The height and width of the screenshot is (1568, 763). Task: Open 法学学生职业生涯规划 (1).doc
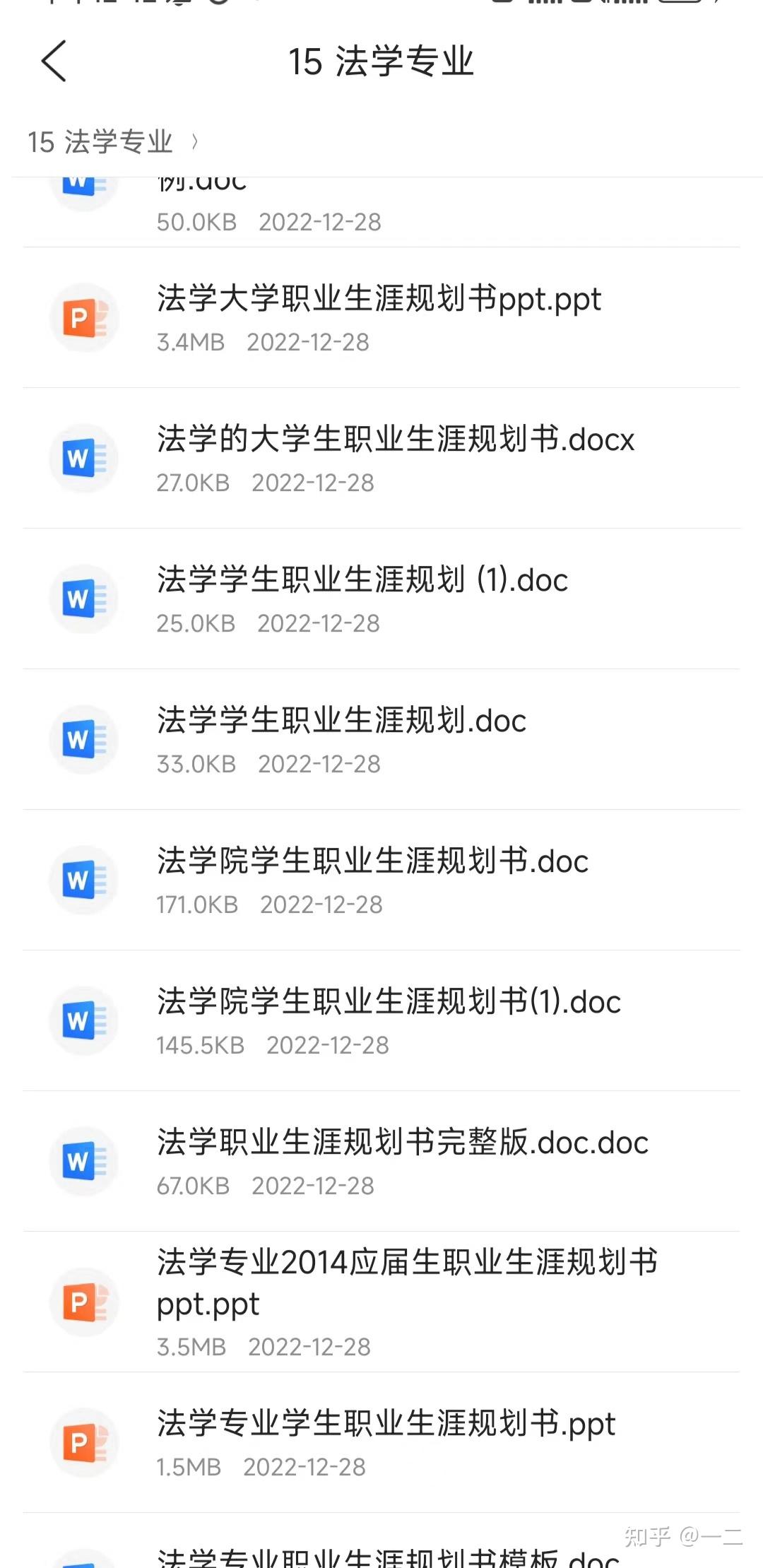[362, 599]
